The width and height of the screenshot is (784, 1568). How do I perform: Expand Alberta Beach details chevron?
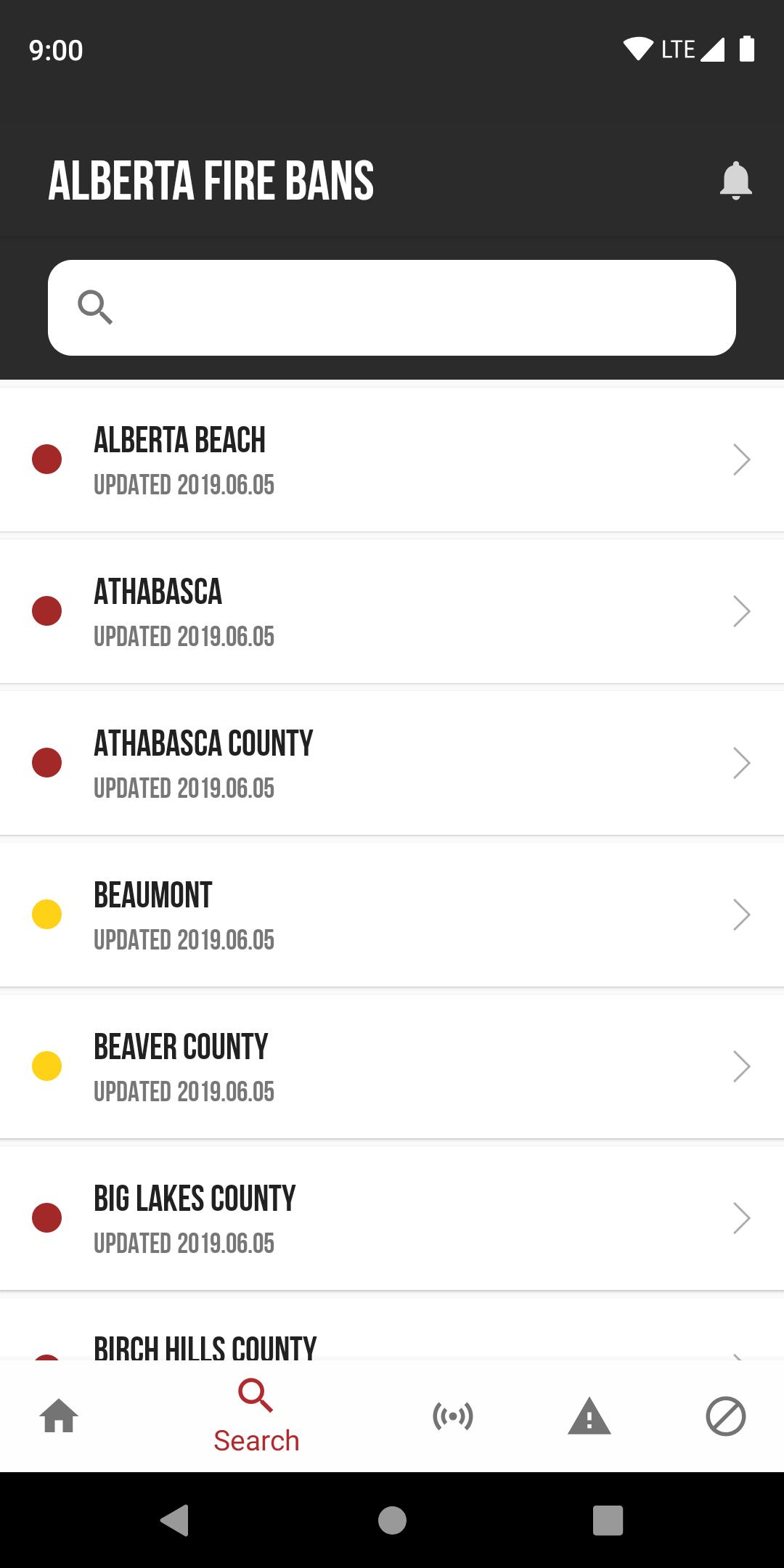point(741,459)
